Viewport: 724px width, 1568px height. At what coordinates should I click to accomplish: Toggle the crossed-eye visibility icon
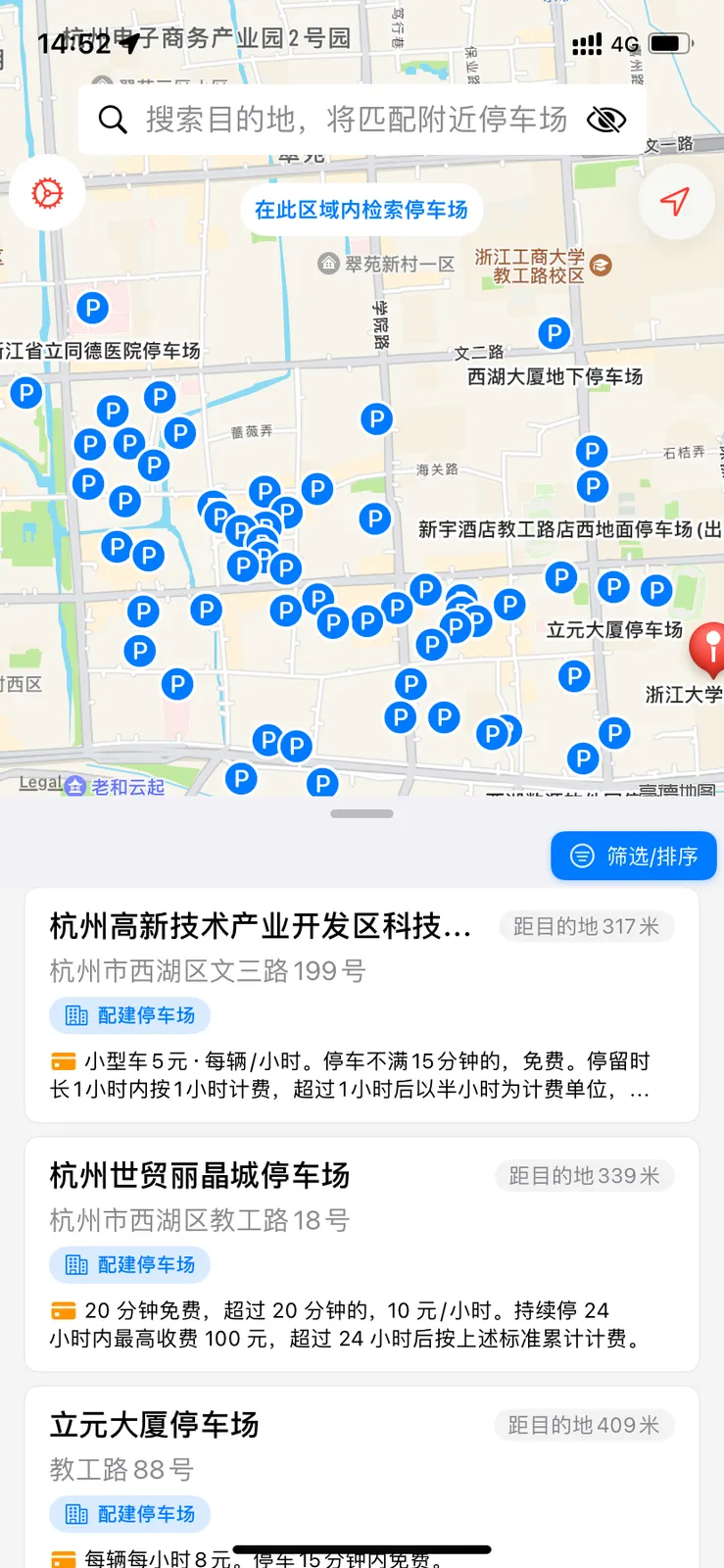tap(605, 120)
